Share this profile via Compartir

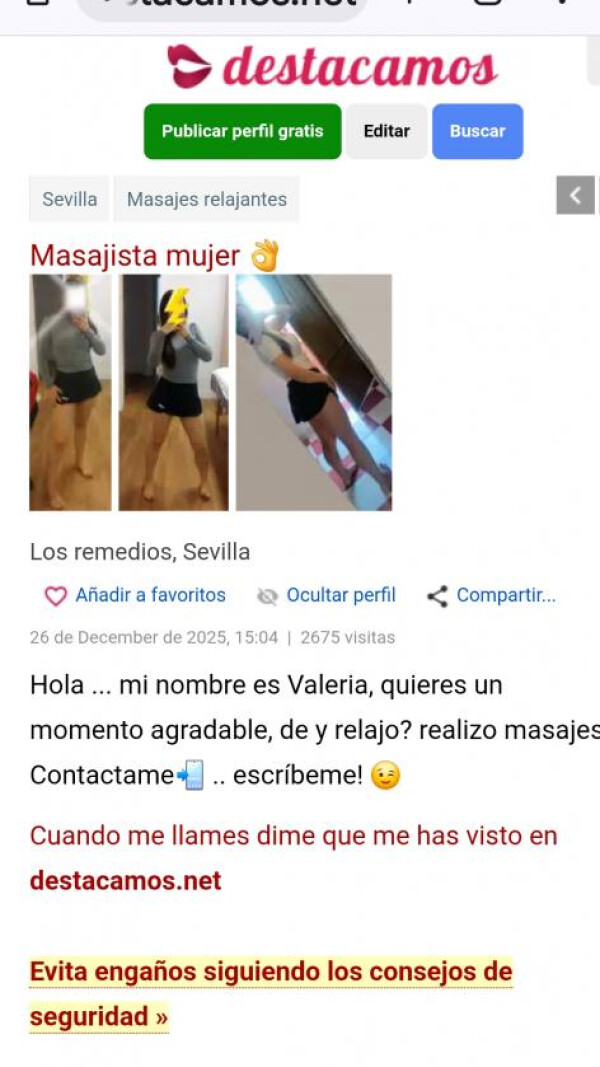pos(491,596)
